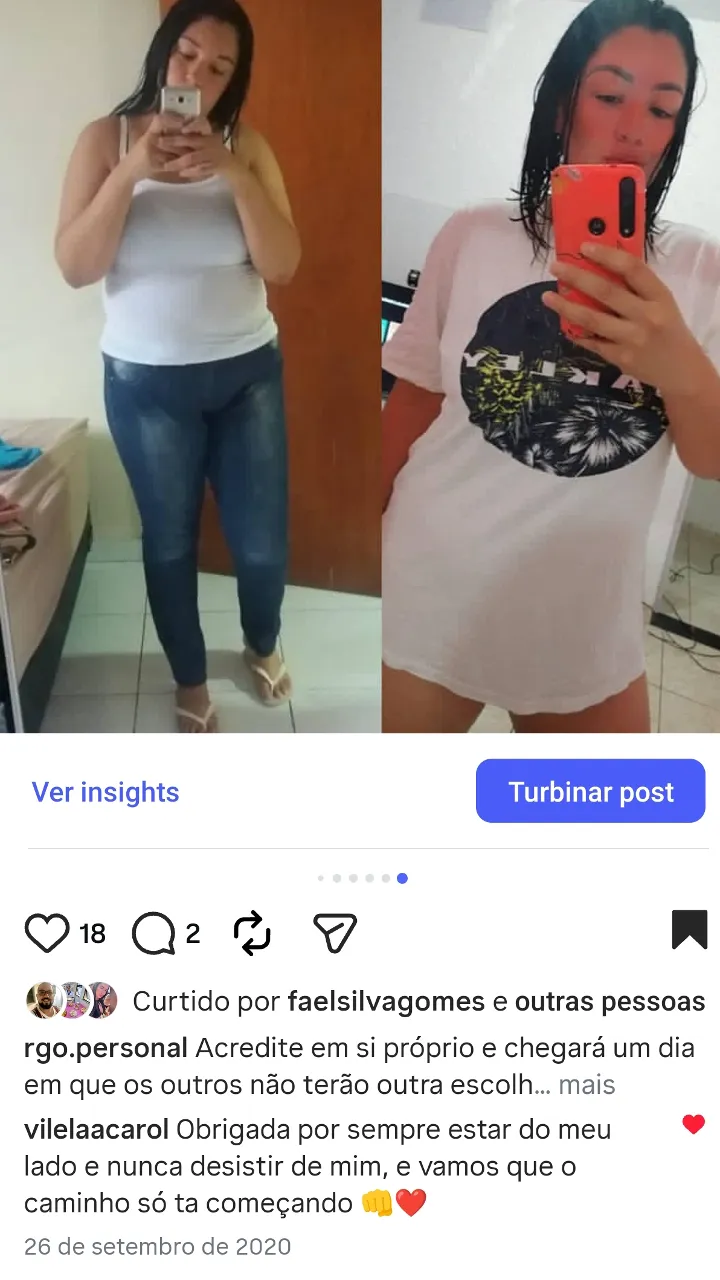This screenshot has height=1280, width=720.
Task: Repost using the arrows icon
Action: pyautogui.click(x=252, y=933)
